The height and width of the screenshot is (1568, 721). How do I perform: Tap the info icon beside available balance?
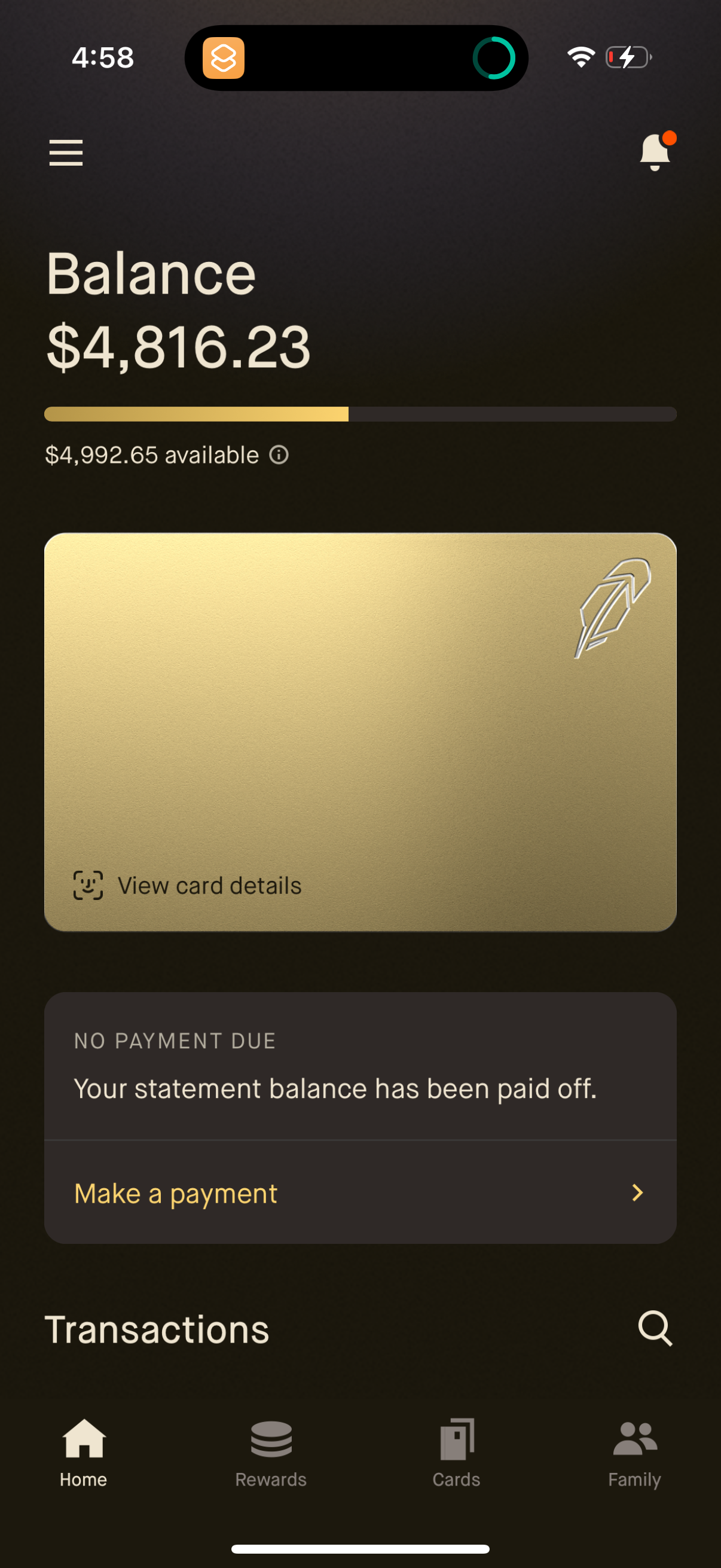pyautogui.click(x=279, y=454)
